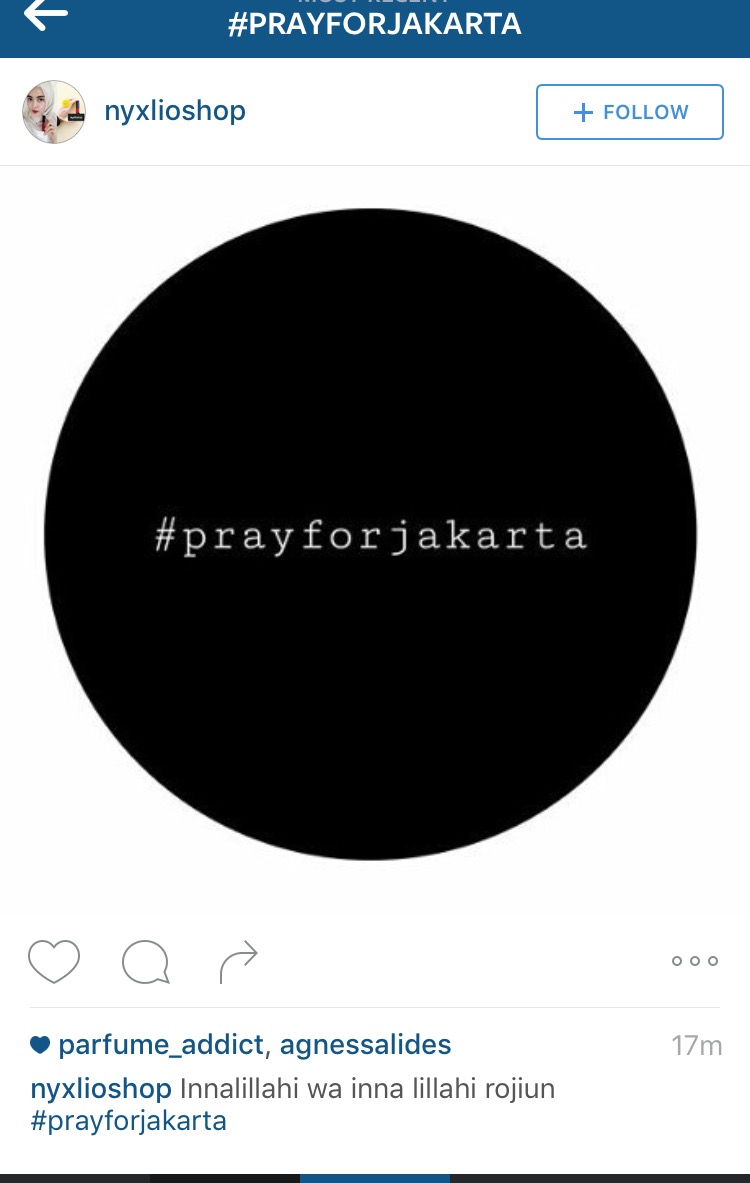
Task: Open parfume_addict's profile from the likes
Action: click(x=161, y=1046)
